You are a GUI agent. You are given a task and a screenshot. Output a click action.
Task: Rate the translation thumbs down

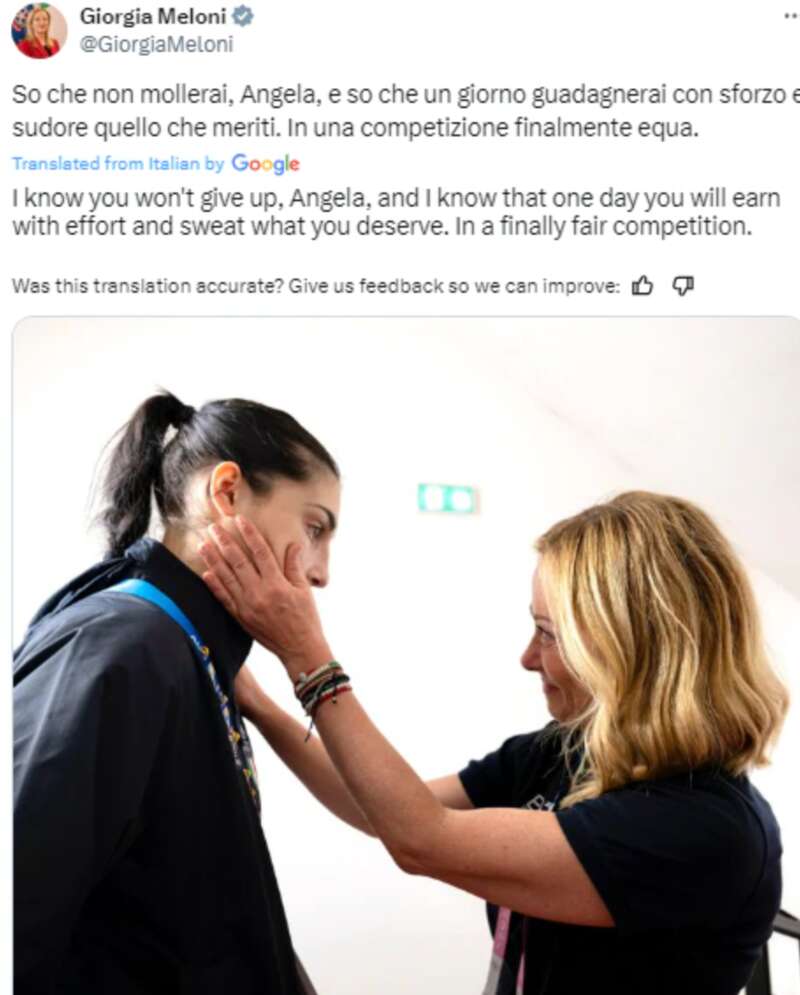(683, 287)
